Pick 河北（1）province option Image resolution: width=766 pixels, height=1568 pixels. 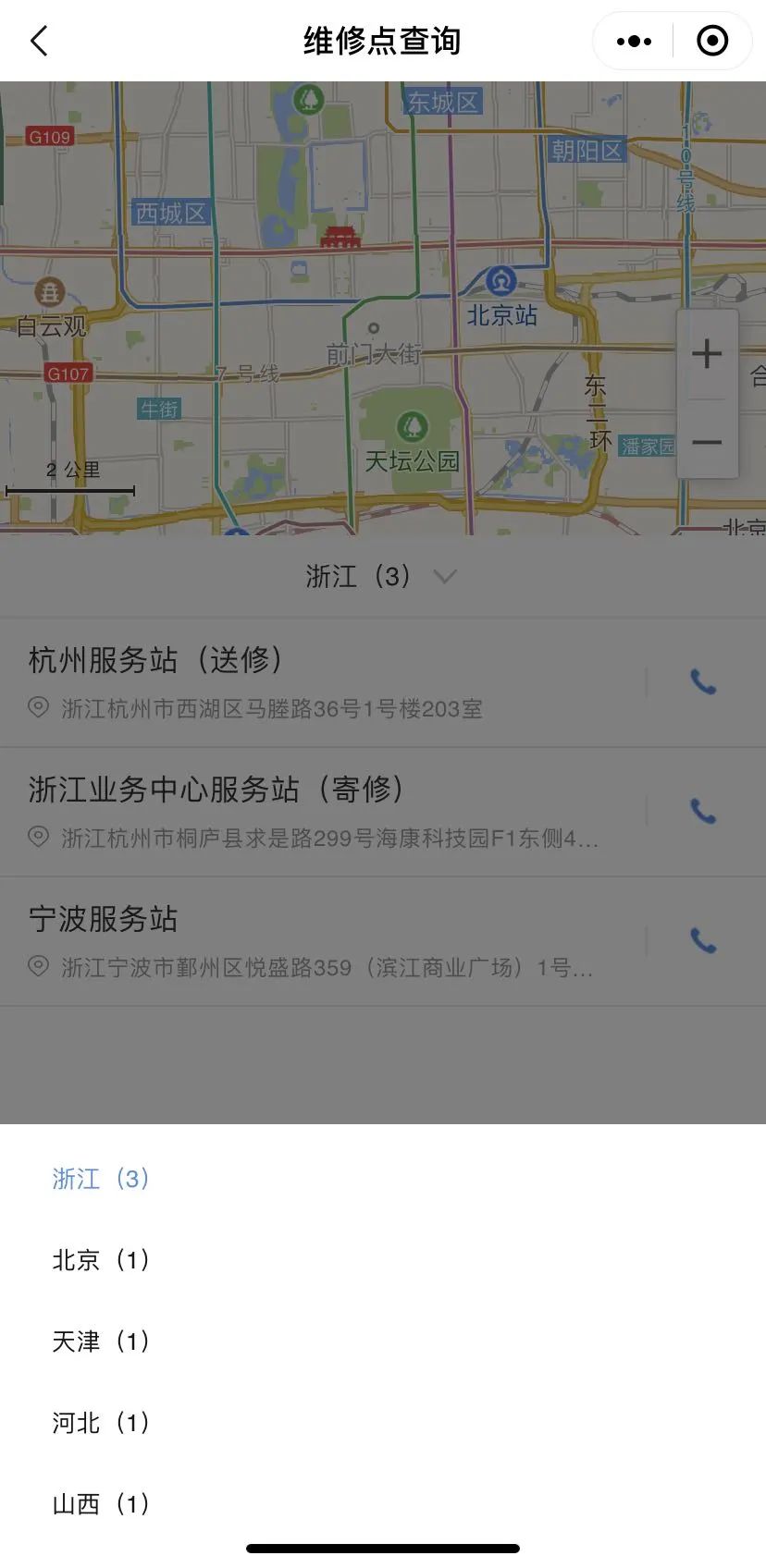(101, 1422)
